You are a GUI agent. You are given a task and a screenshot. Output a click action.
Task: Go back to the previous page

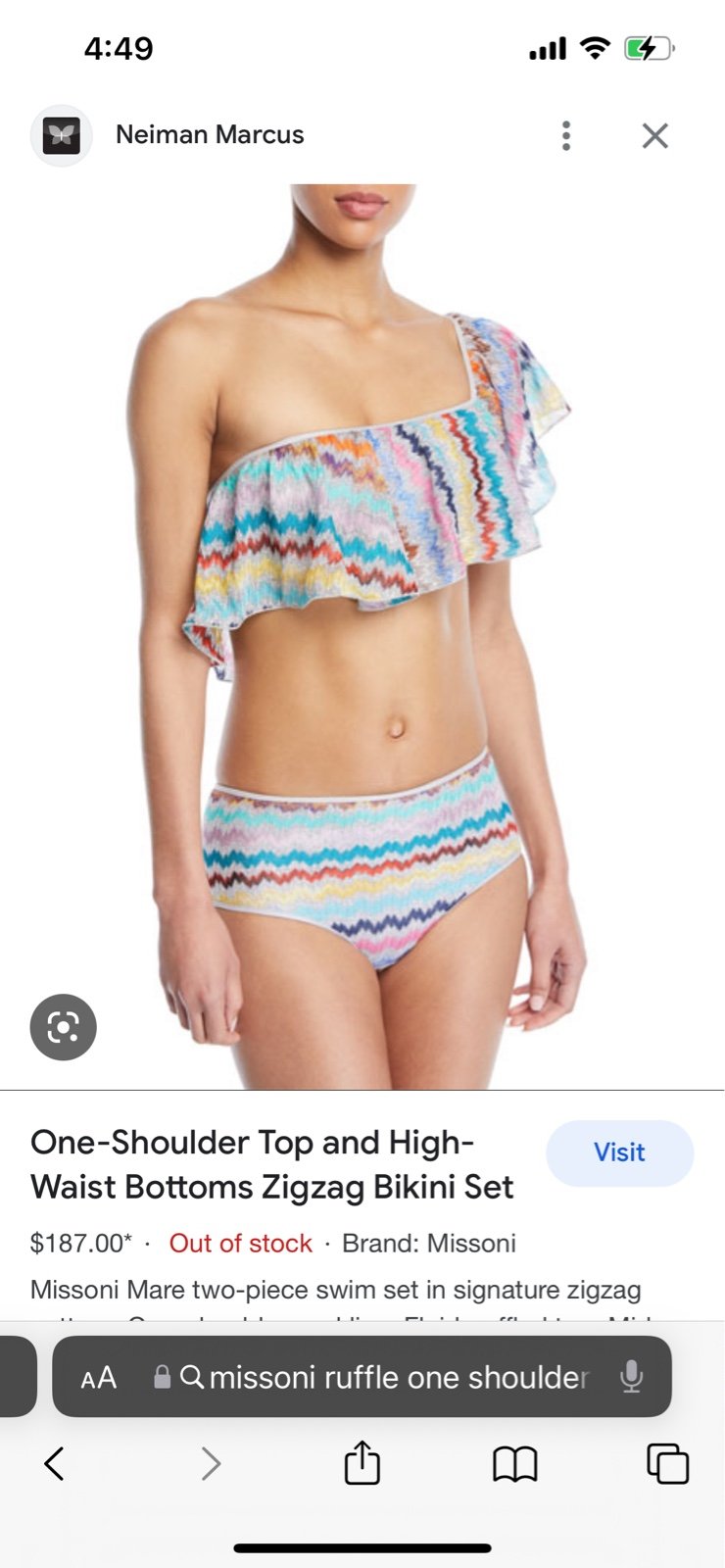pyautogui.click(x=54, y=1464)
